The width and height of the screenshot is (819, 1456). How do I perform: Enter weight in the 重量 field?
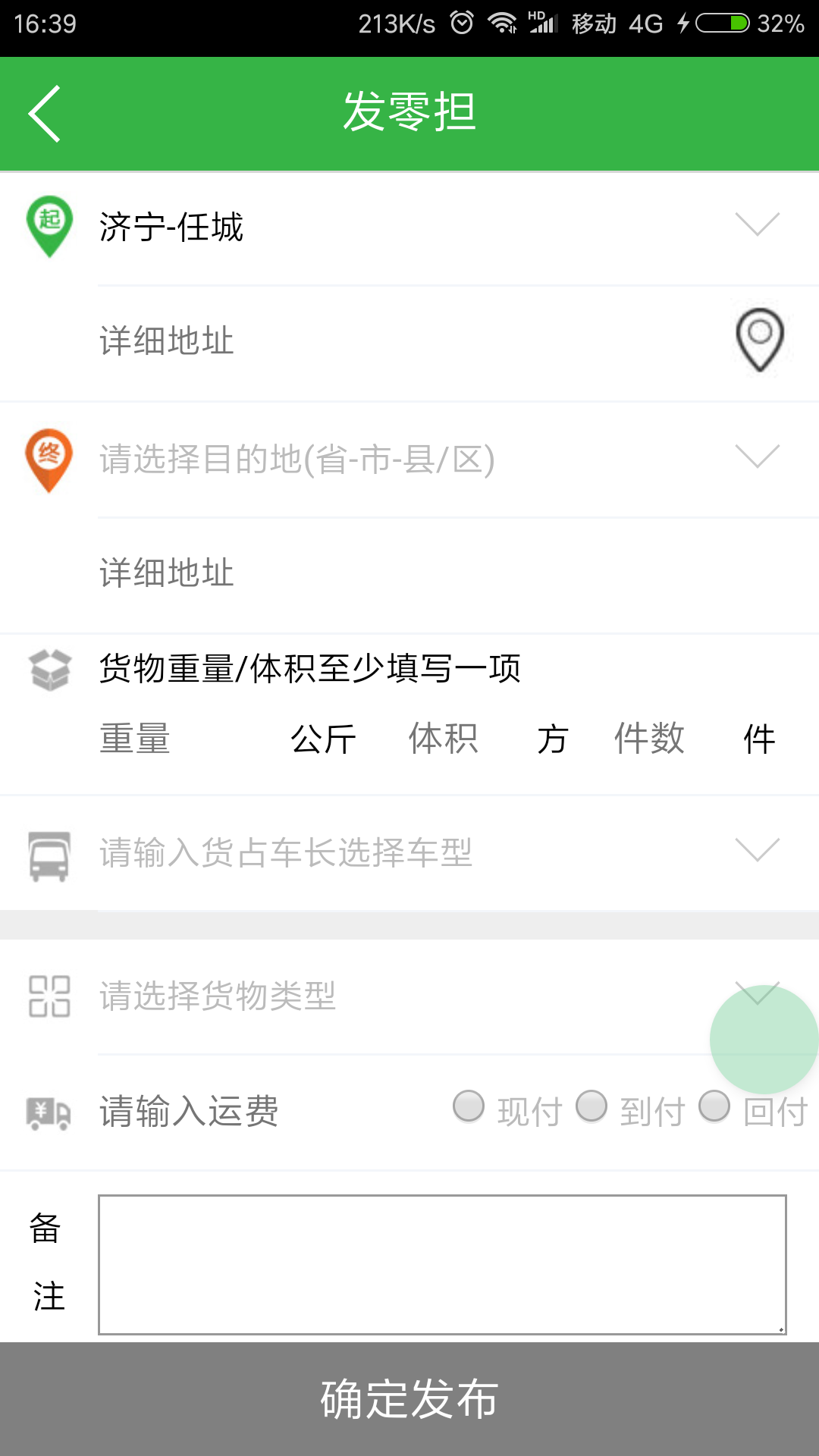point(190,739)
